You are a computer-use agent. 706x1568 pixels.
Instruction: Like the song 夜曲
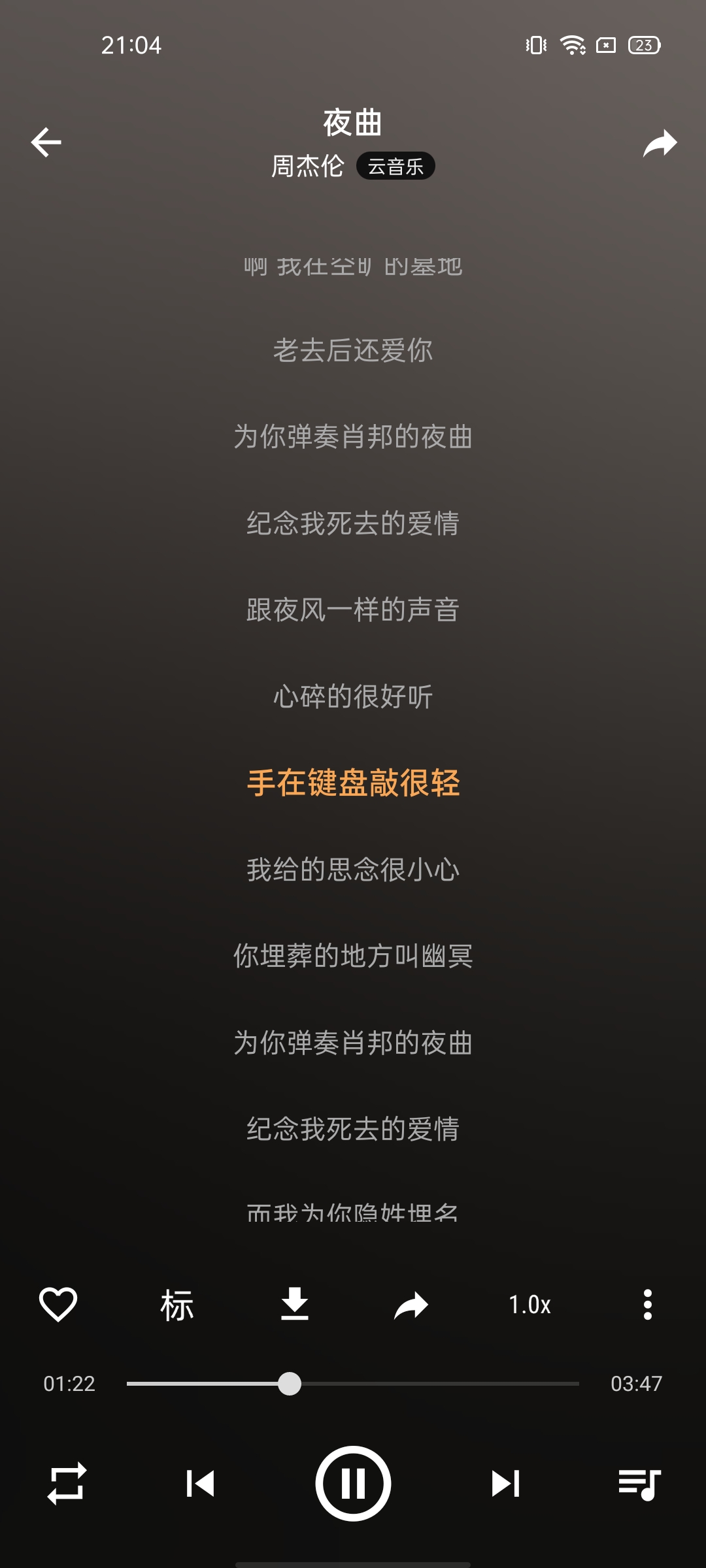pyautogui.click(x=58, y=1305)
